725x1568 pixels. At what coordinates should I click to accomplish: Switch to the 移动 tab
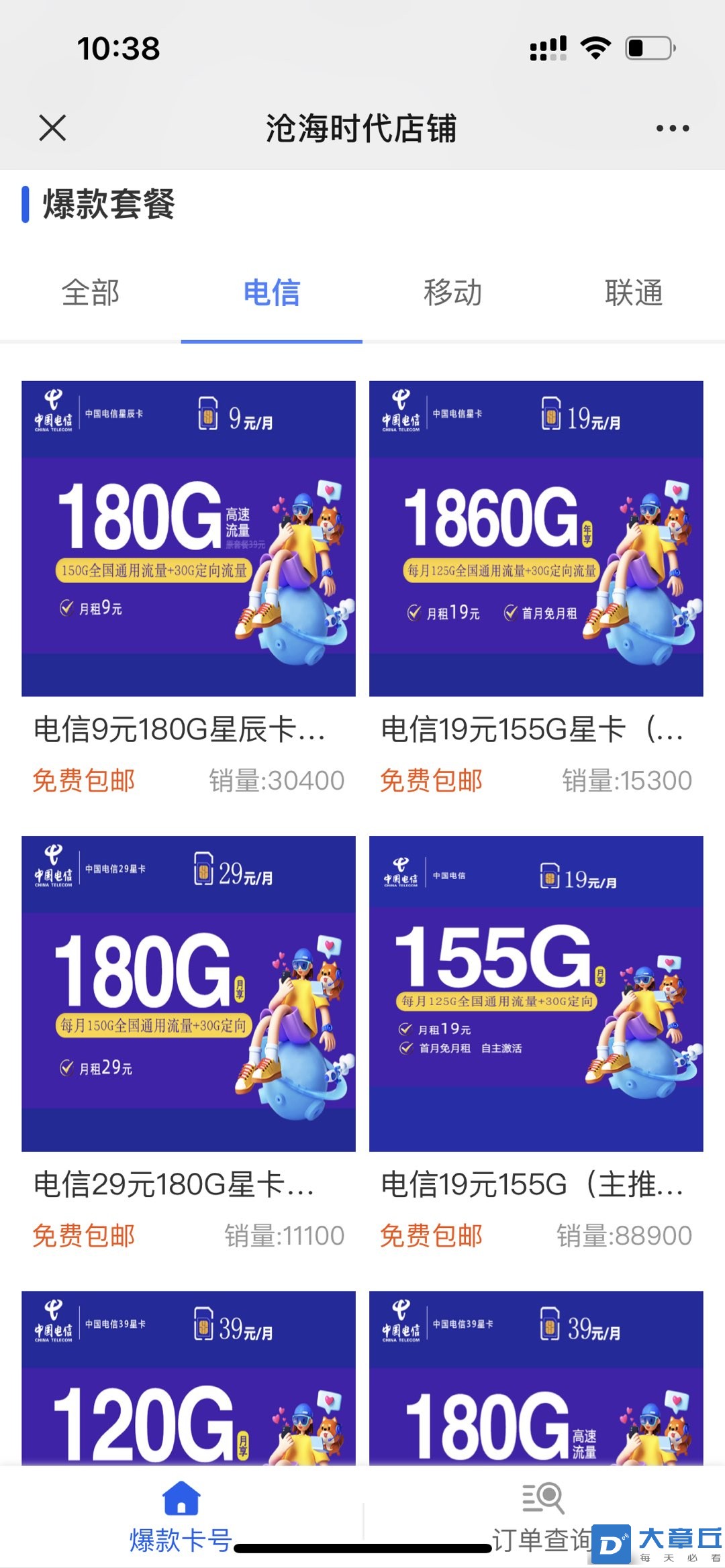[452, 293]
